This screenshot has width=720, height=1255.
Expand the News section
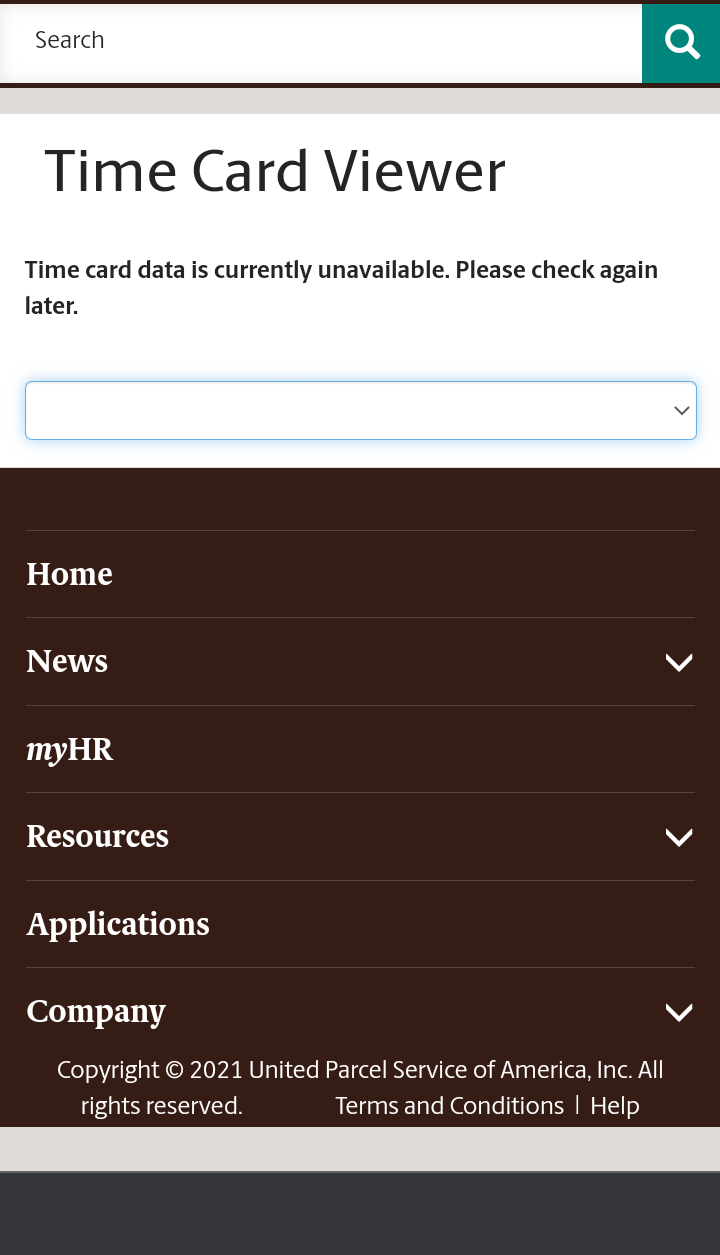coord(360,662)
